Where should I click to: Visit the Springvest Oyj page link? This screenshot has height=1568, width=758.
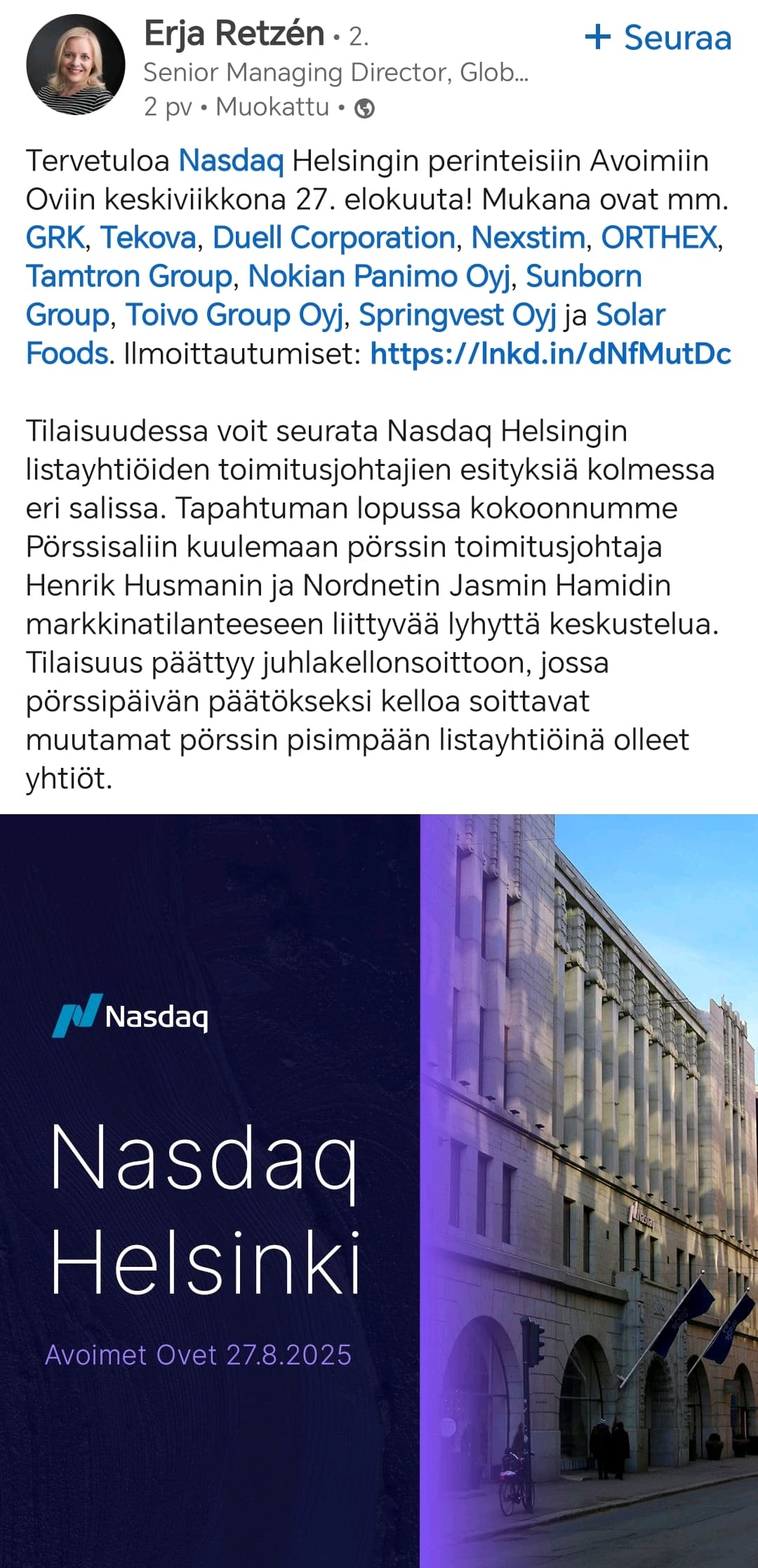[458, 314]
